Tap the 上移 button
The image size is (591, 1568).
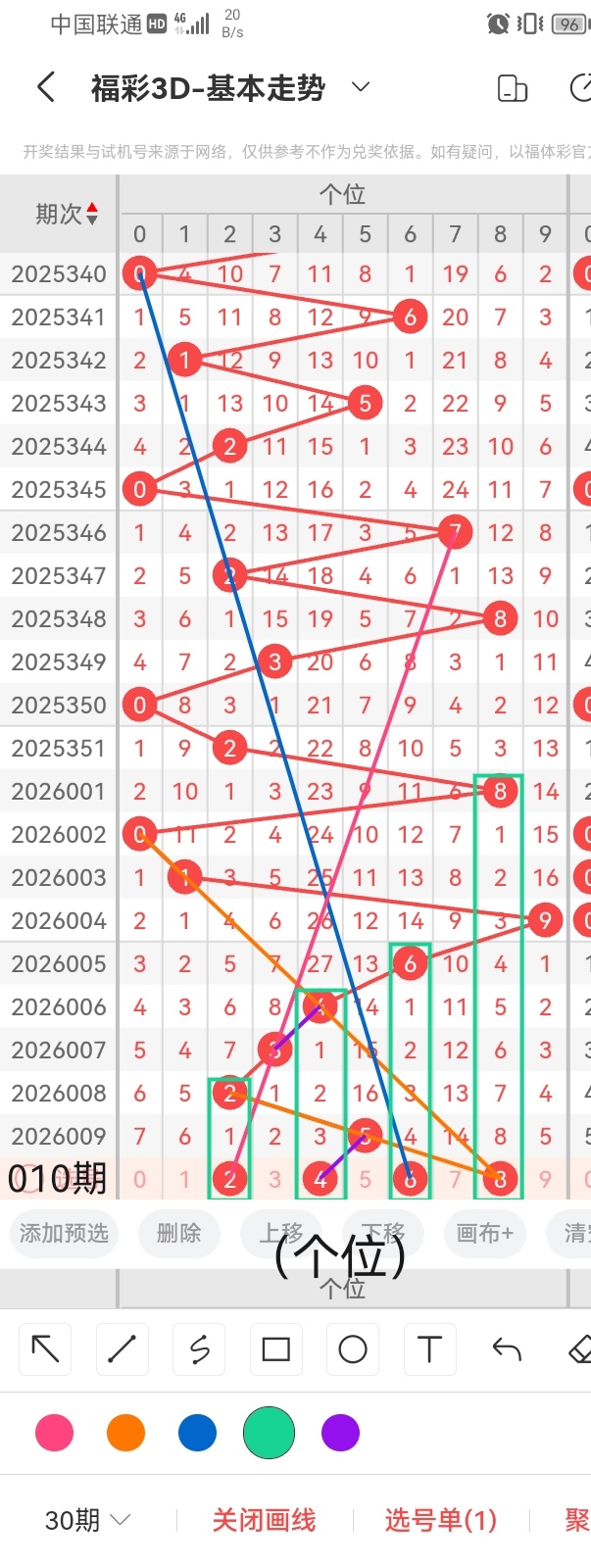[282, 1233]
